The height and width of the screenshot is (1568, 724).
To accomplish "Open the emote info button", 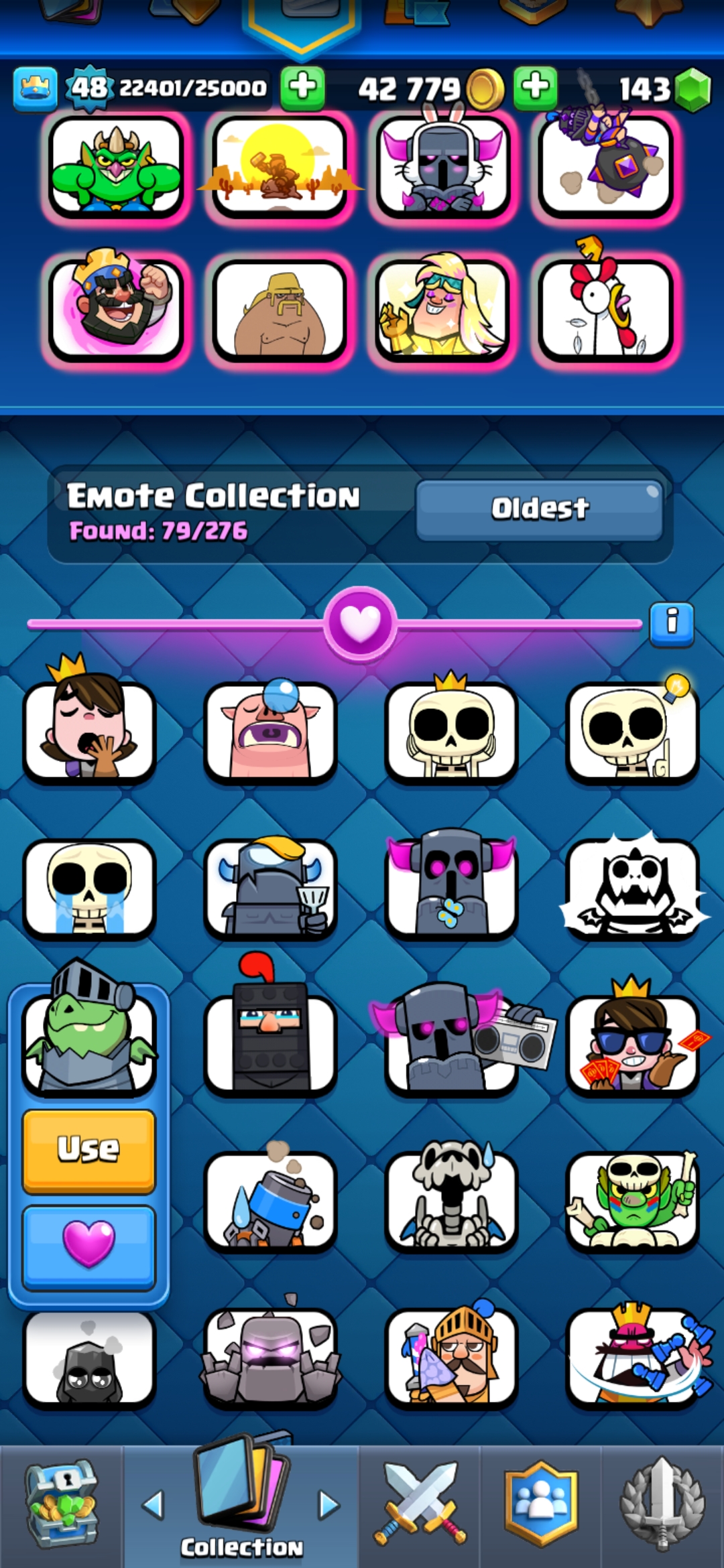I will pyautogui.click(x=671, y=623).
